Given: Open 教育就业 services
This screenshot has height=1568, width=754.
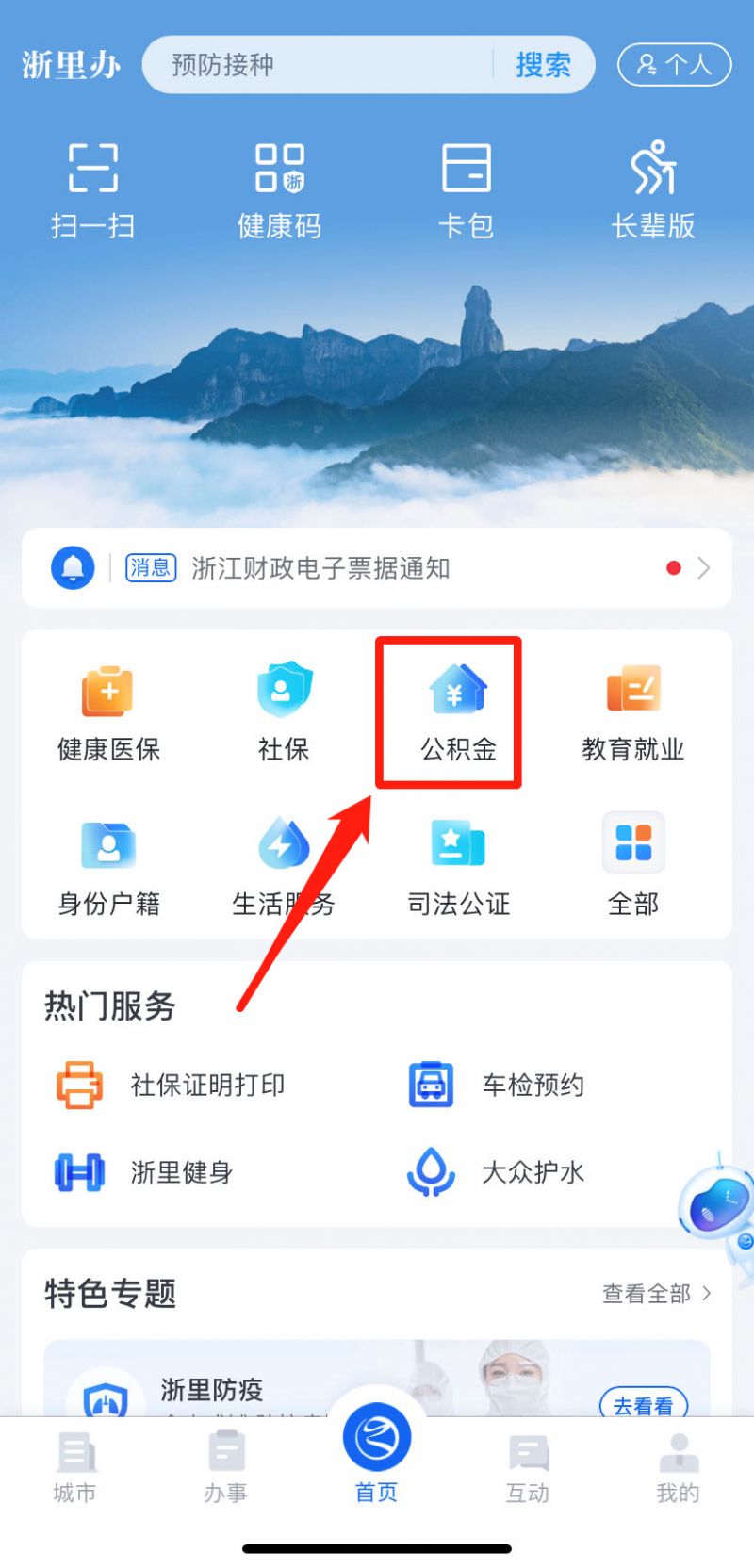Looking at the screenshot, I should [x=632, y=711].
